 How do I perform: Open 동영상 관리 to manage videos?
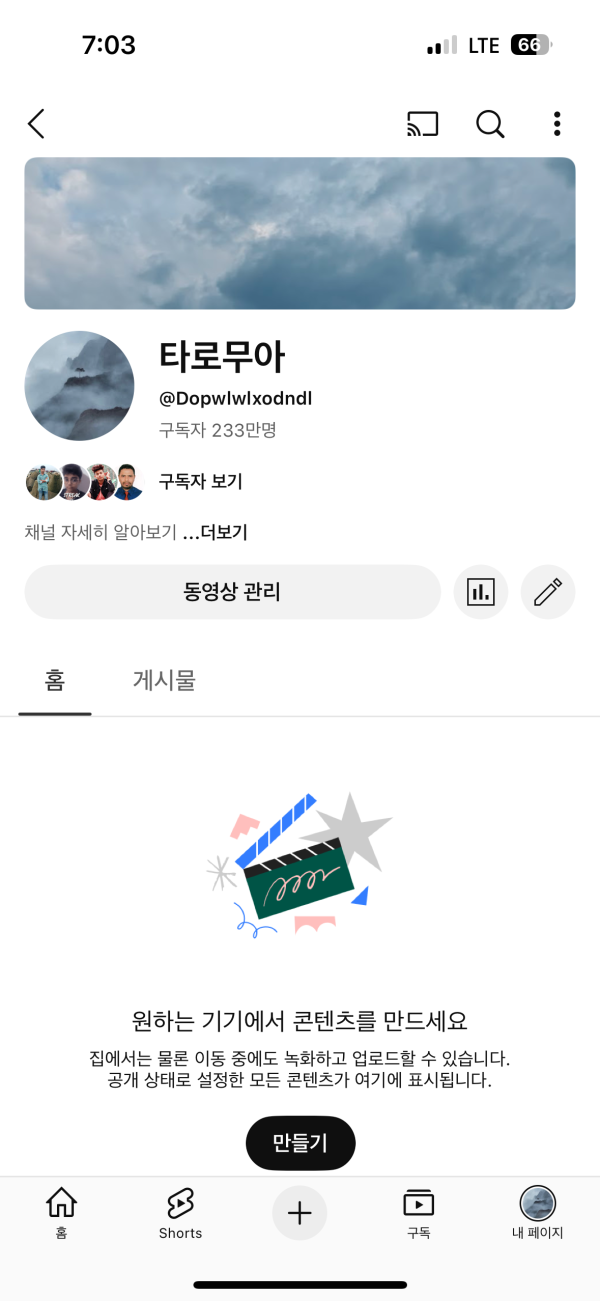point(232,592)
